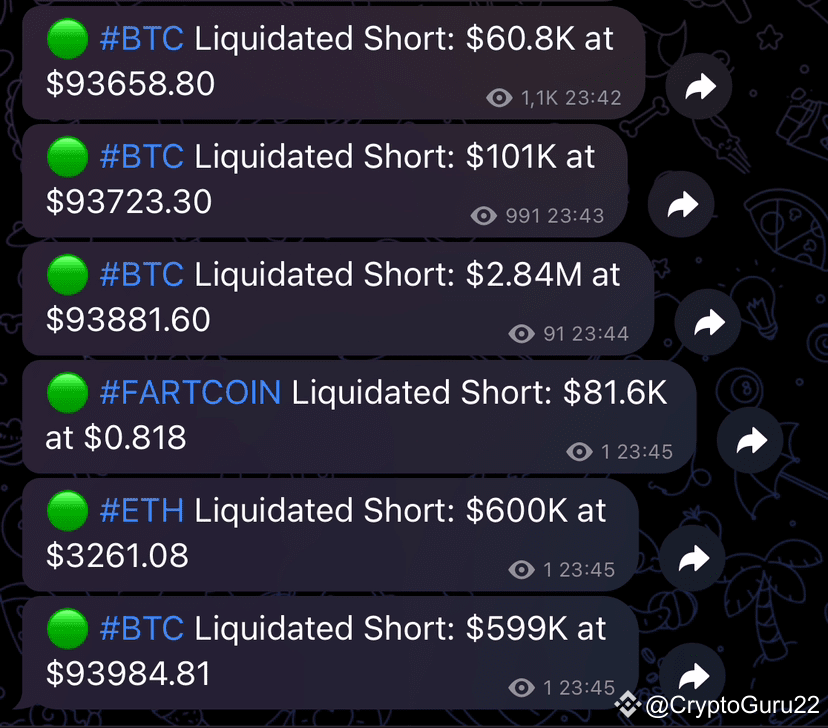The image size is (828, 728).
Task: Forward the BTC $2.84M liquidation message
Action: 708,322
